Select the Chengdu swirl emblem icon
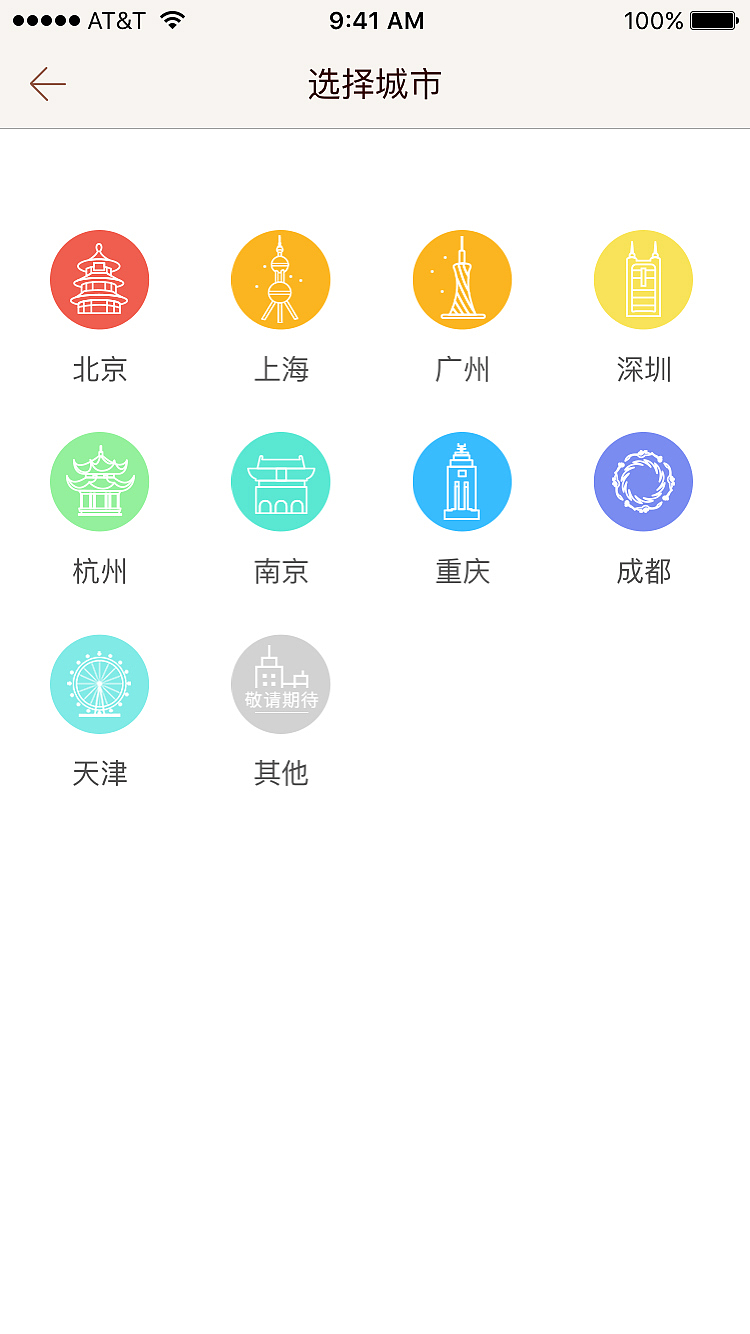The image size is (750, 1334). (x=643, y=481)
